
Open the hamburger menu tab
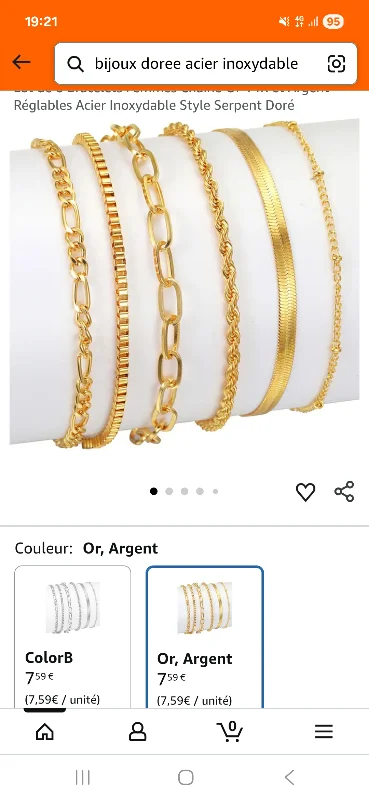[324, 732]
